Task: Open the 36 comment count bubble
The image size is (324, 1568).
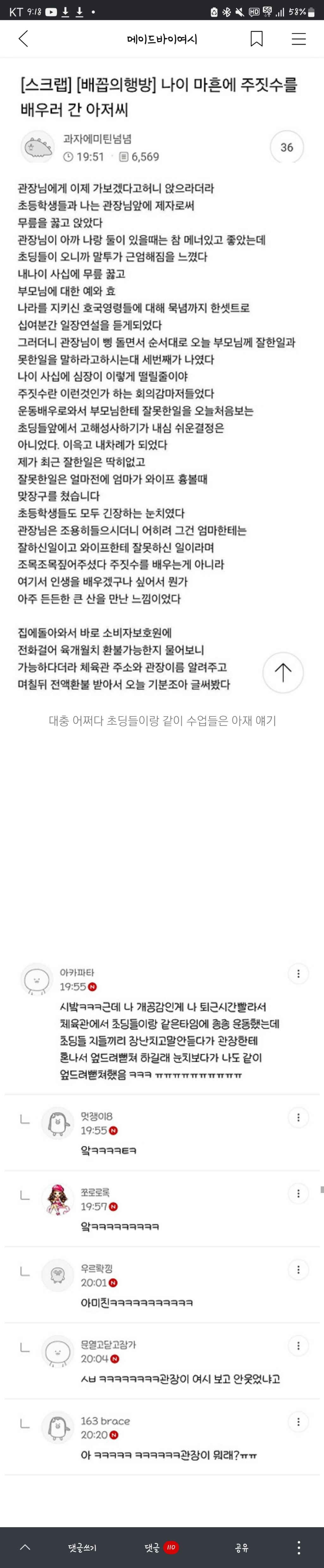Action: [x=286, y=147]
